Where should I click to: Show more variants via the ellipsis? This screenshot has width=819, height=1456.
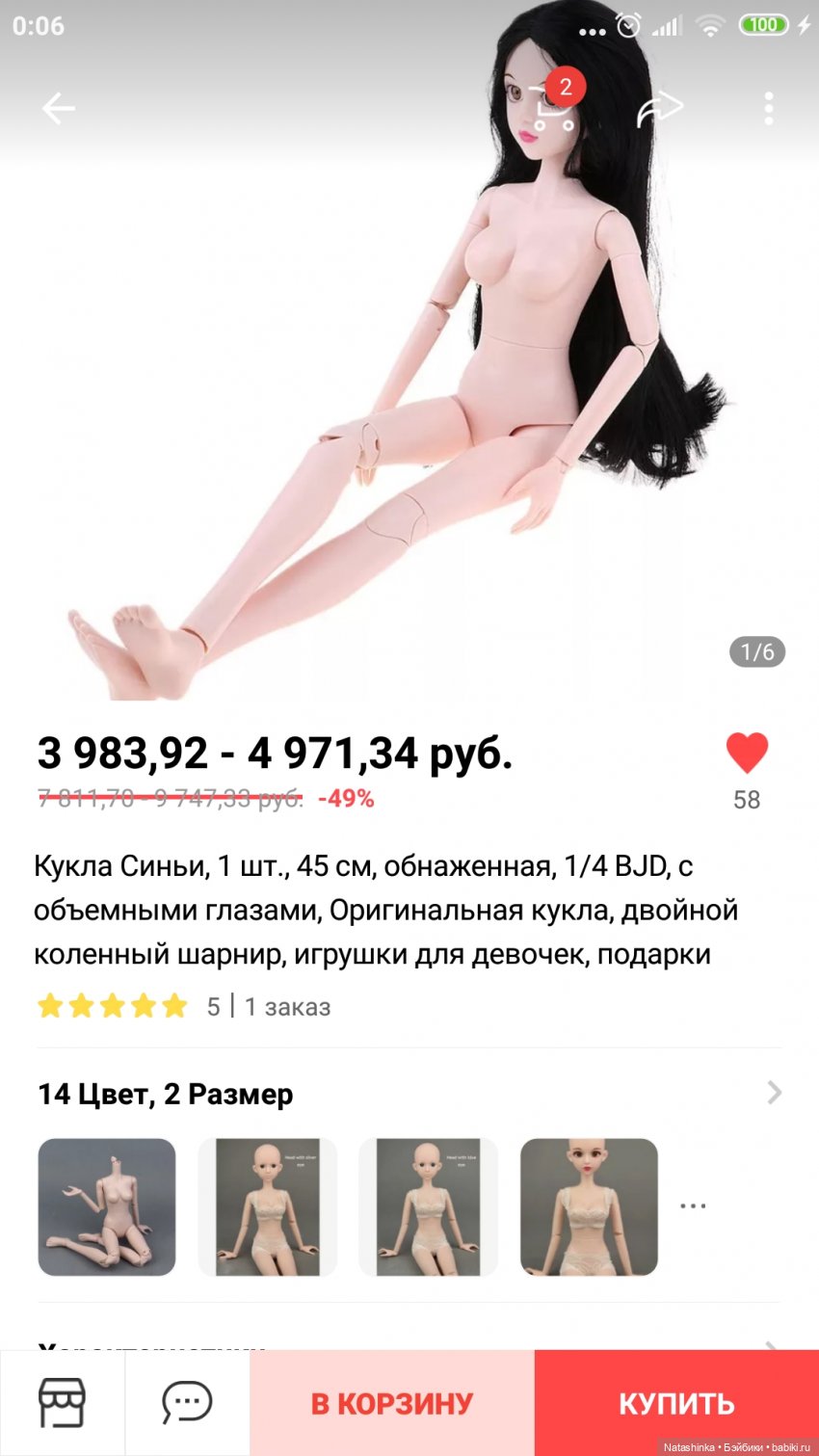[x=693, y=1205]
